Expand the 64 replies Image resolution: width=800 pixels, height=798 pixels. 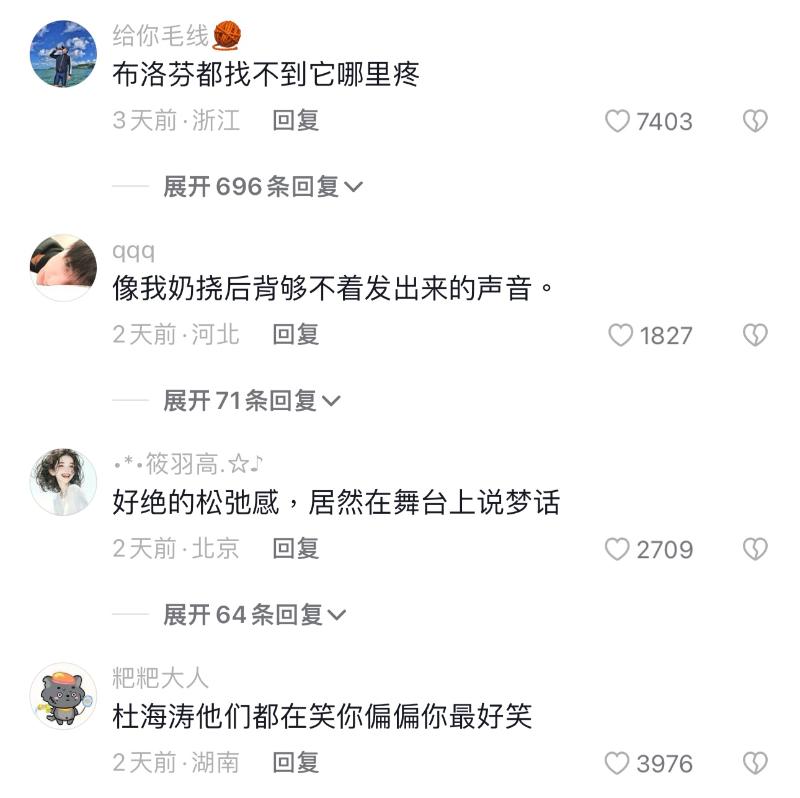point(254,615)
